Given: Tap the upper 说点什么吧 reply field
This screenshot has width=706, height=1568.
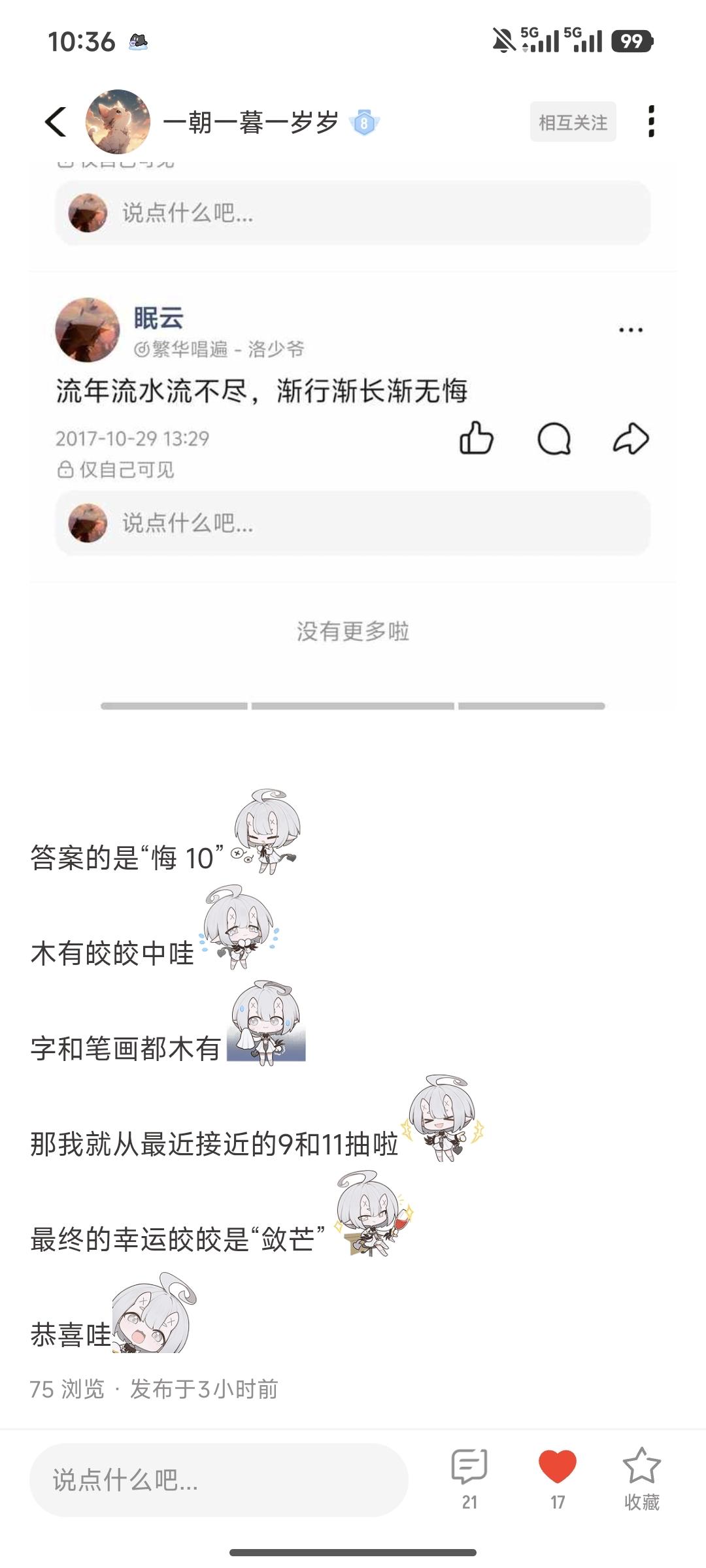Looking at the screenshot, I should coord(353,213).
